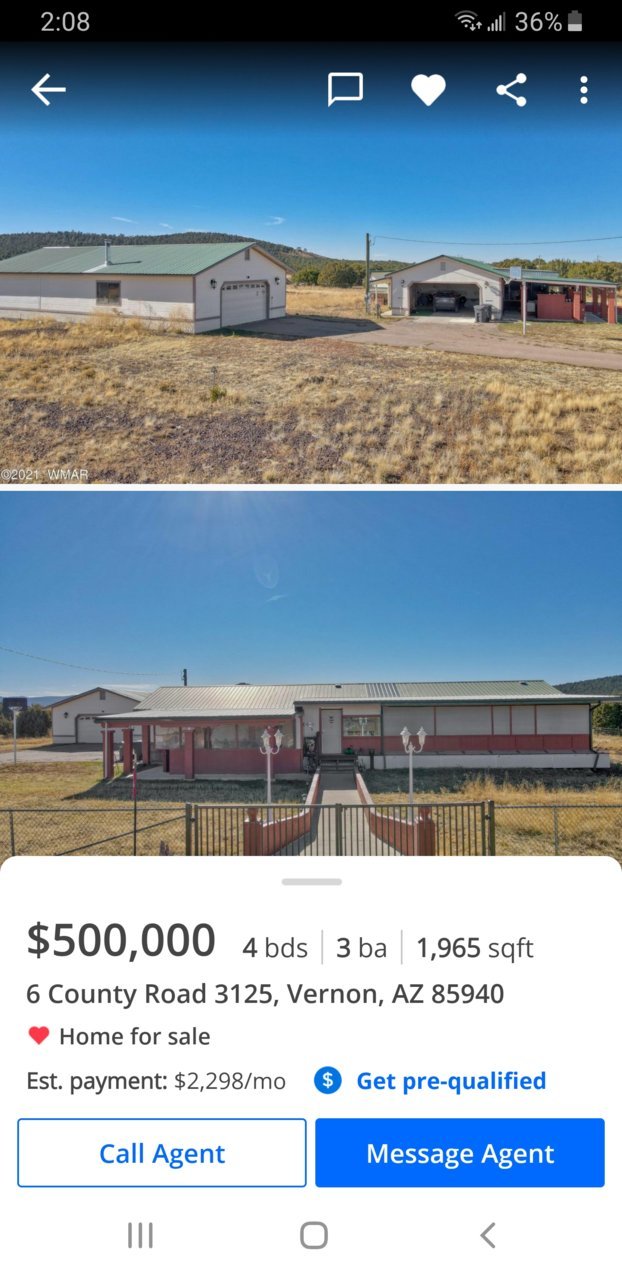
Task: Go to the phone home screen
Action: 314,1236
